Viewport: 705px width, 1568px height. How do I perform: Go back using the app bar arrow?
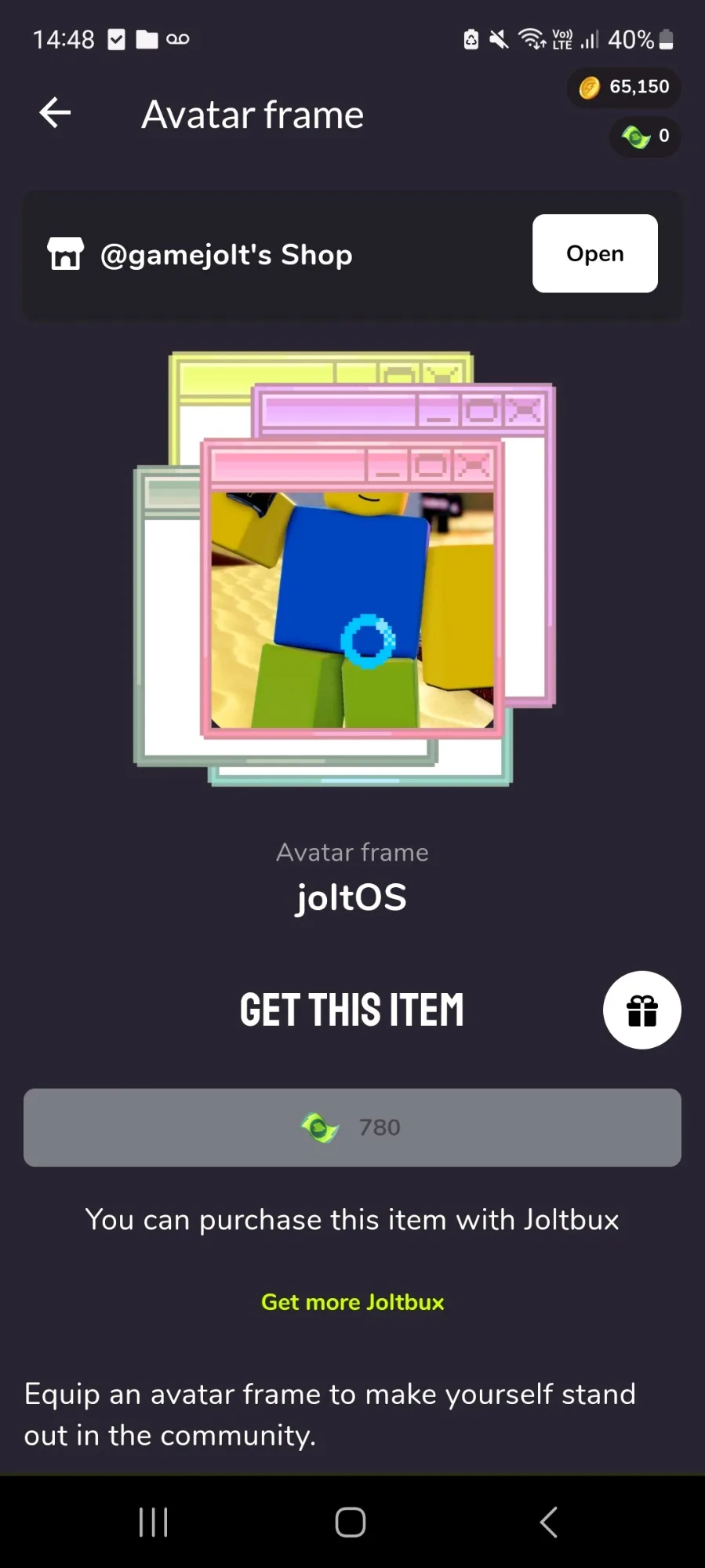click(55, 113)
